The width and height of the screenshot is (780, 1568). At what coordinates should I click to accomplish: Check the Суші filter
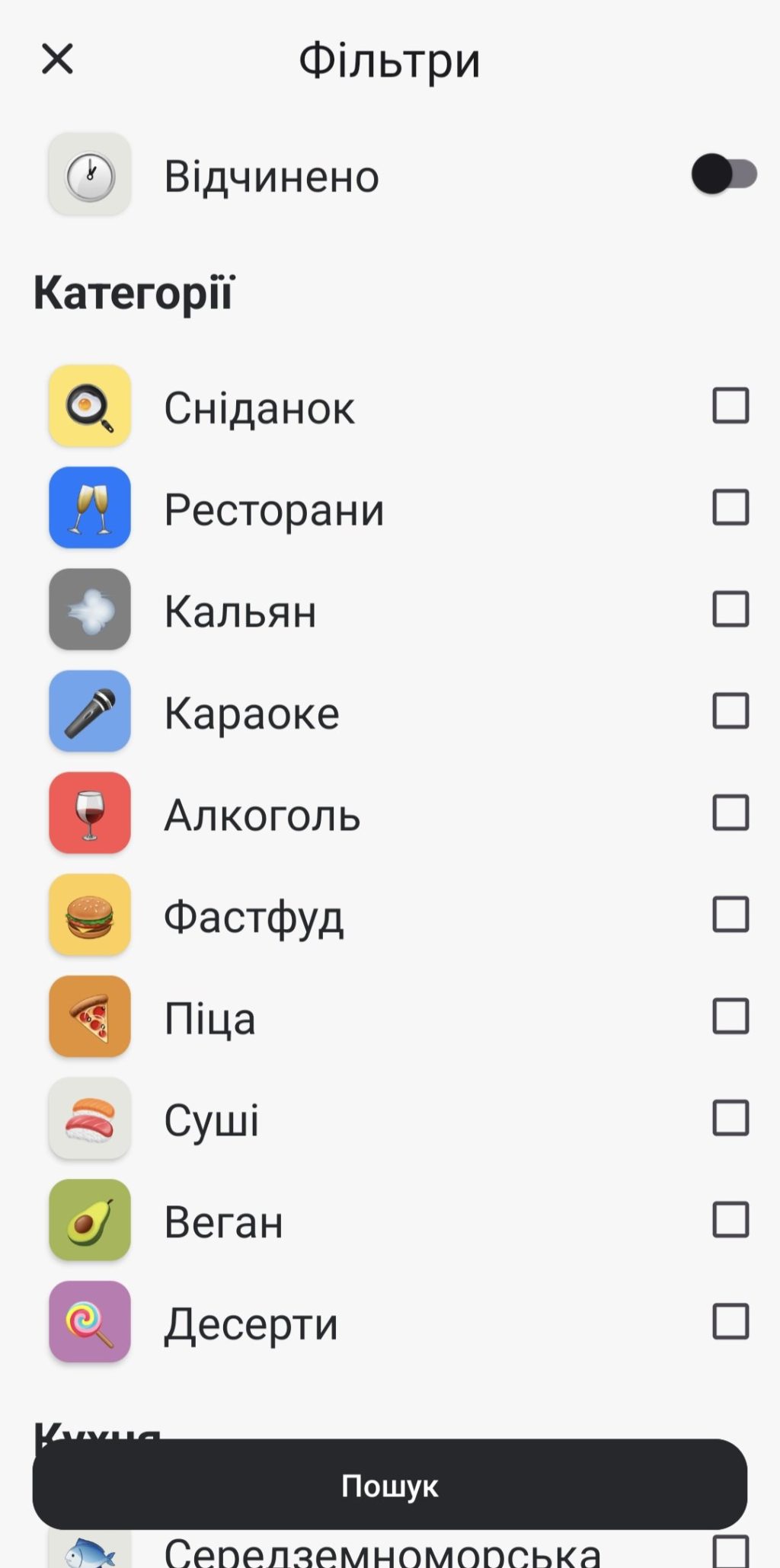(730, 1118)
